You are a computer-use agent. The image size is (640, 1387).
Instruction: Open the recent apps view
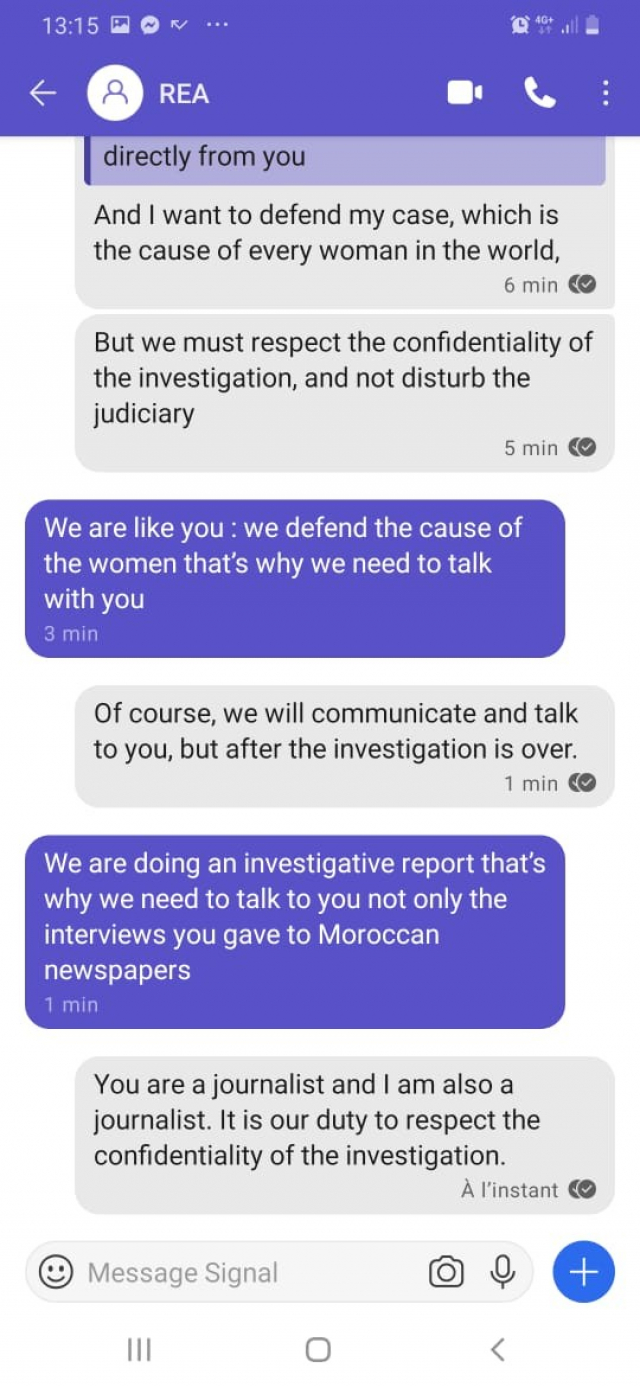click(139, 1350)
